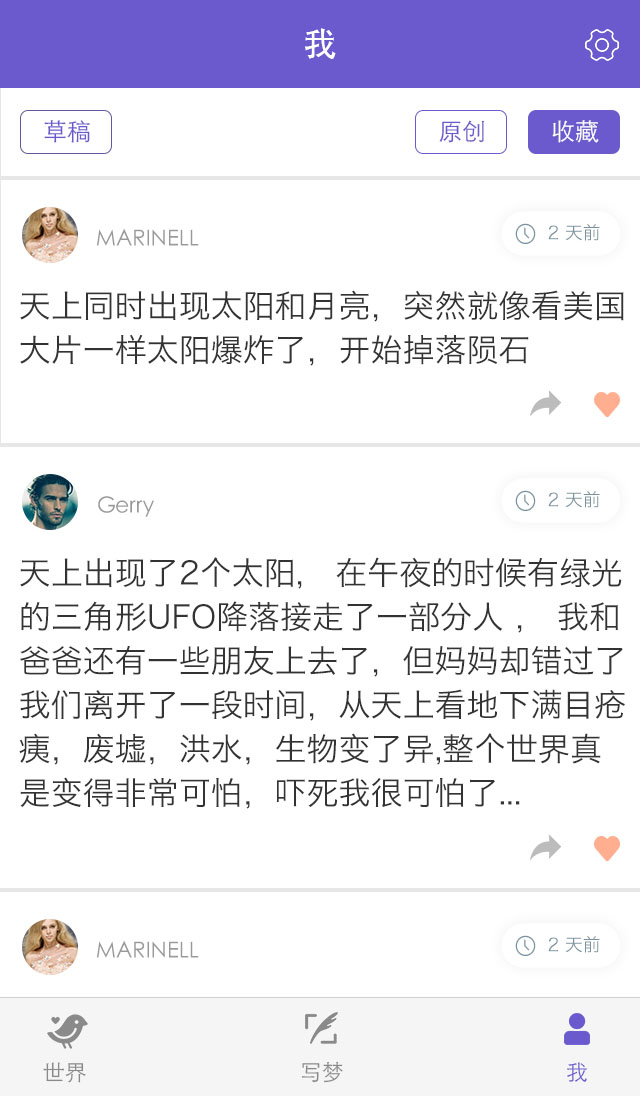Select the 收藏 favorites section
The width and height of the screenshot is (640, 1096).
tap(574, 132)
